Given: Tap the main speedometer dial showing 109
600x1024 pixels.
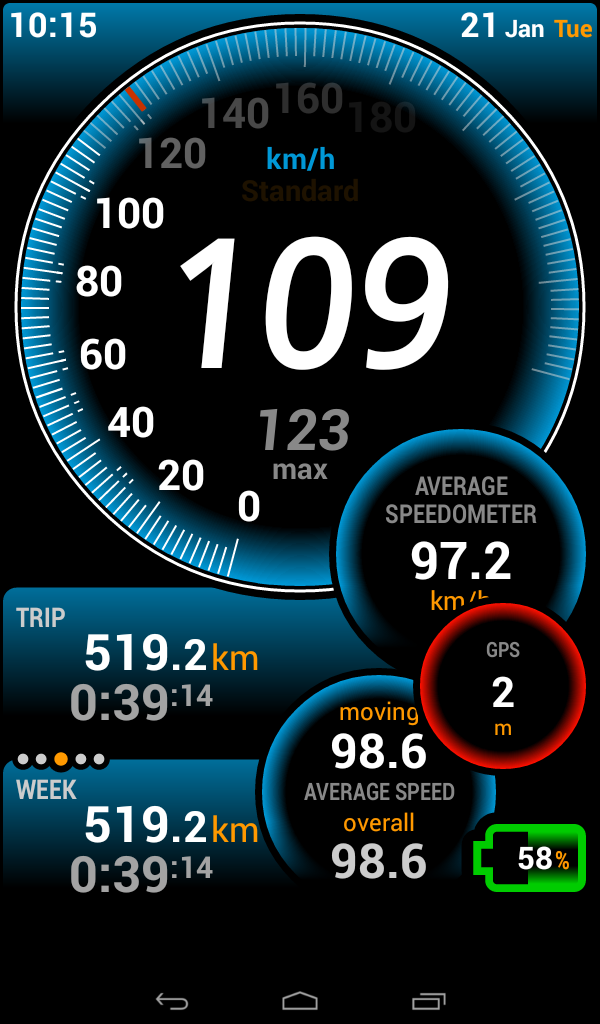Looking at the screenshot, I should point(300,300).
